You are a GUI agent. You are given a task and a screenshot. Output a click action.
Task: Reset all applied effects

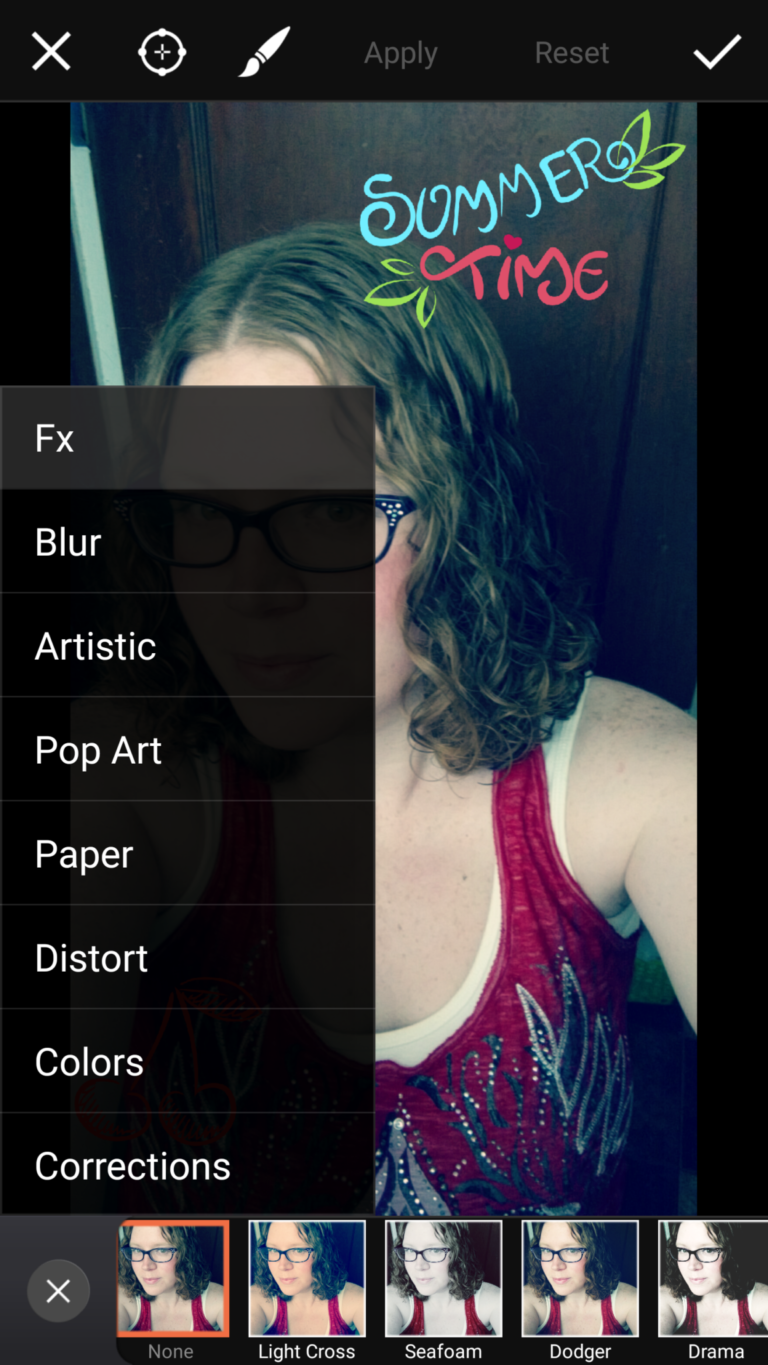tap(572, 51)
